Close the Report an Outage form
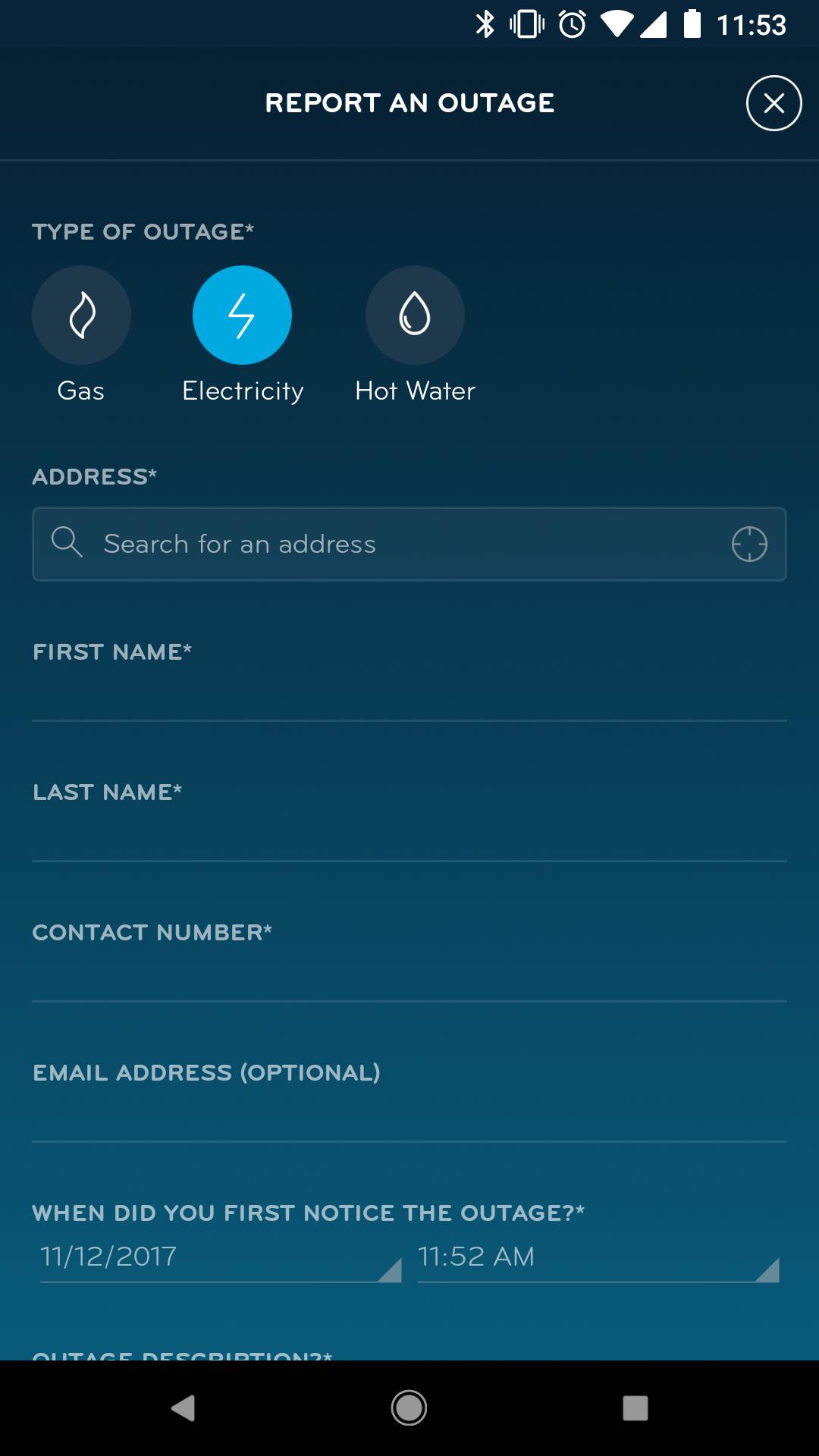 pyautogui.click(x=773, y=103)
